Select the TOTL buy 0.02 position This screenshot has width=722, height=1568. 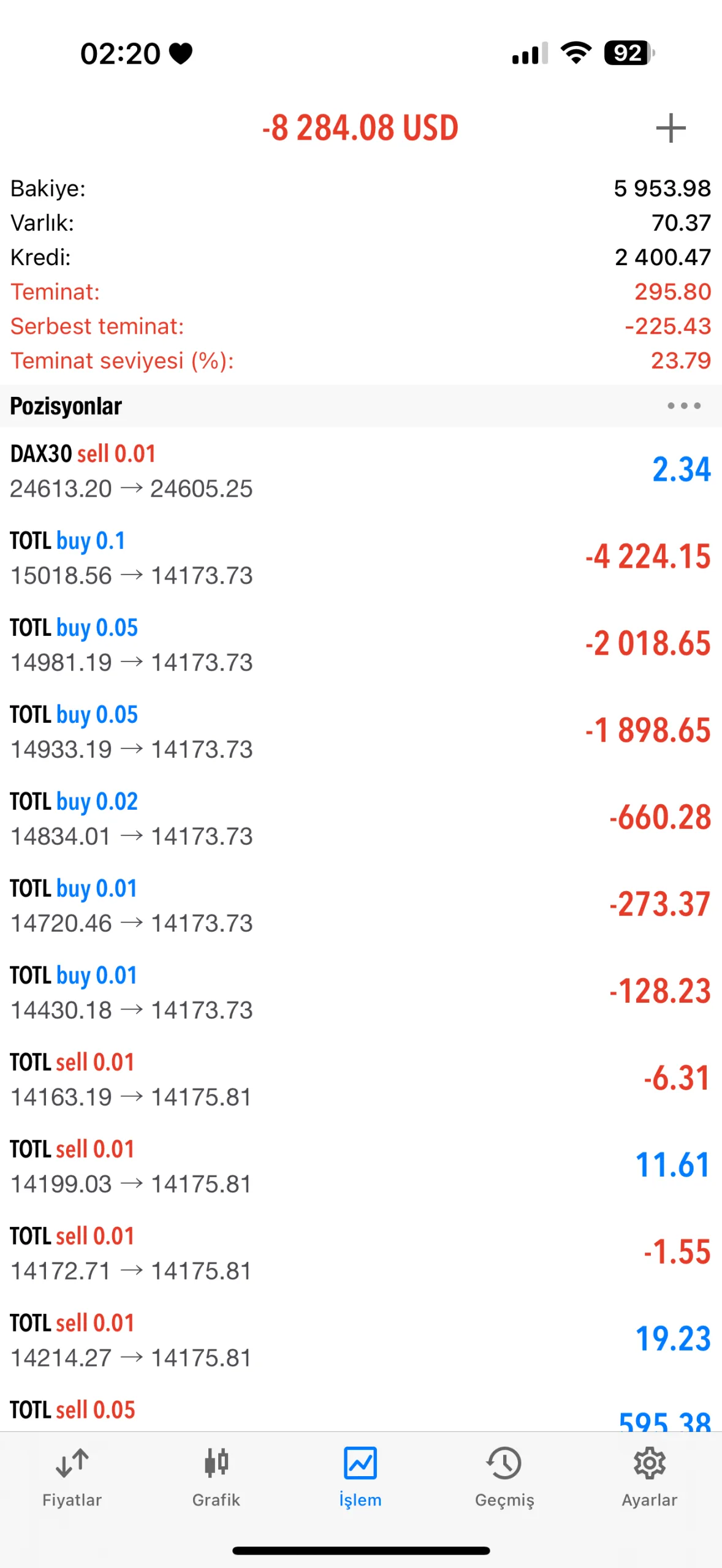point(361,818)
